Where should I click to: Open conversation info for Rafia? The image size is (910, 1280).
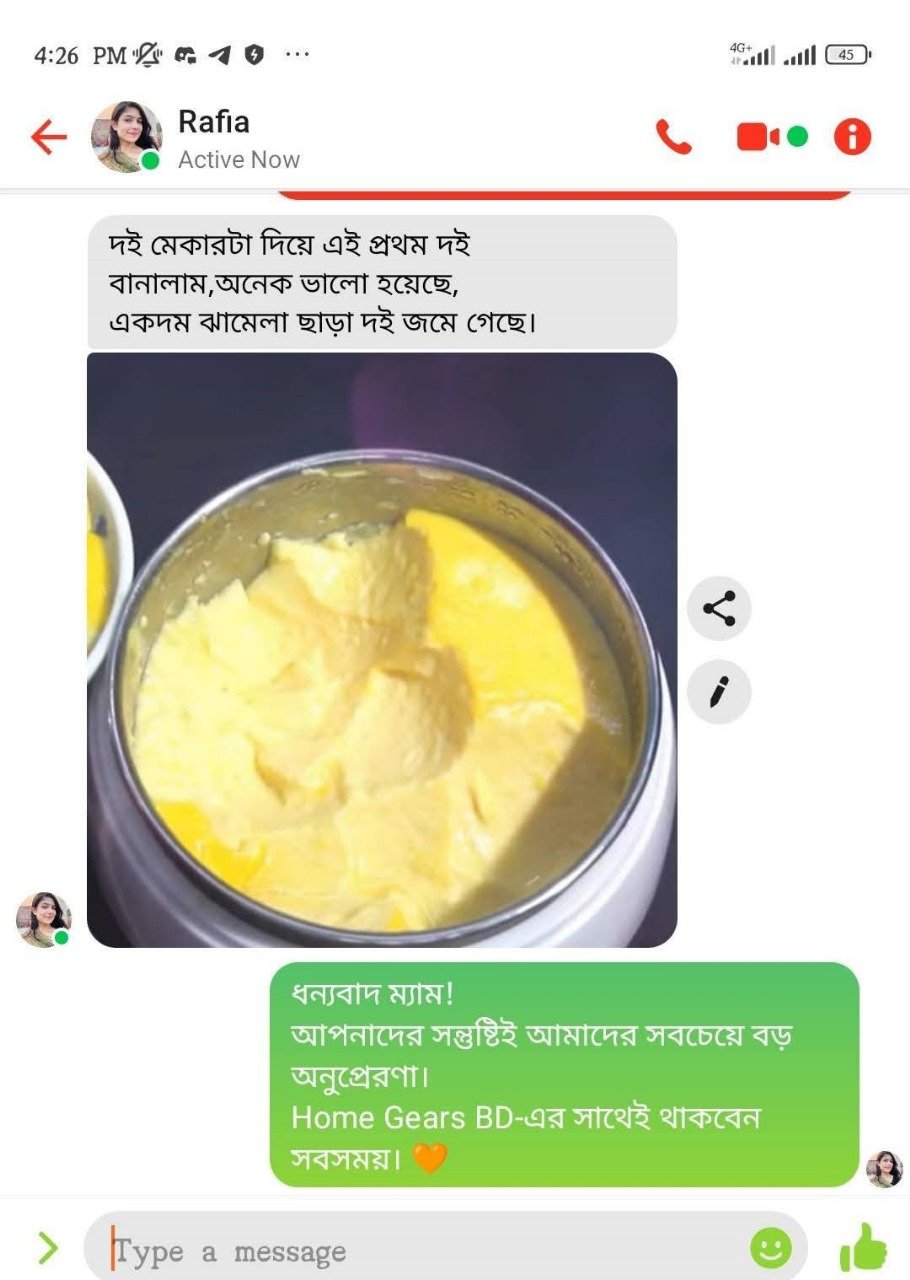[x=852, y=137]
